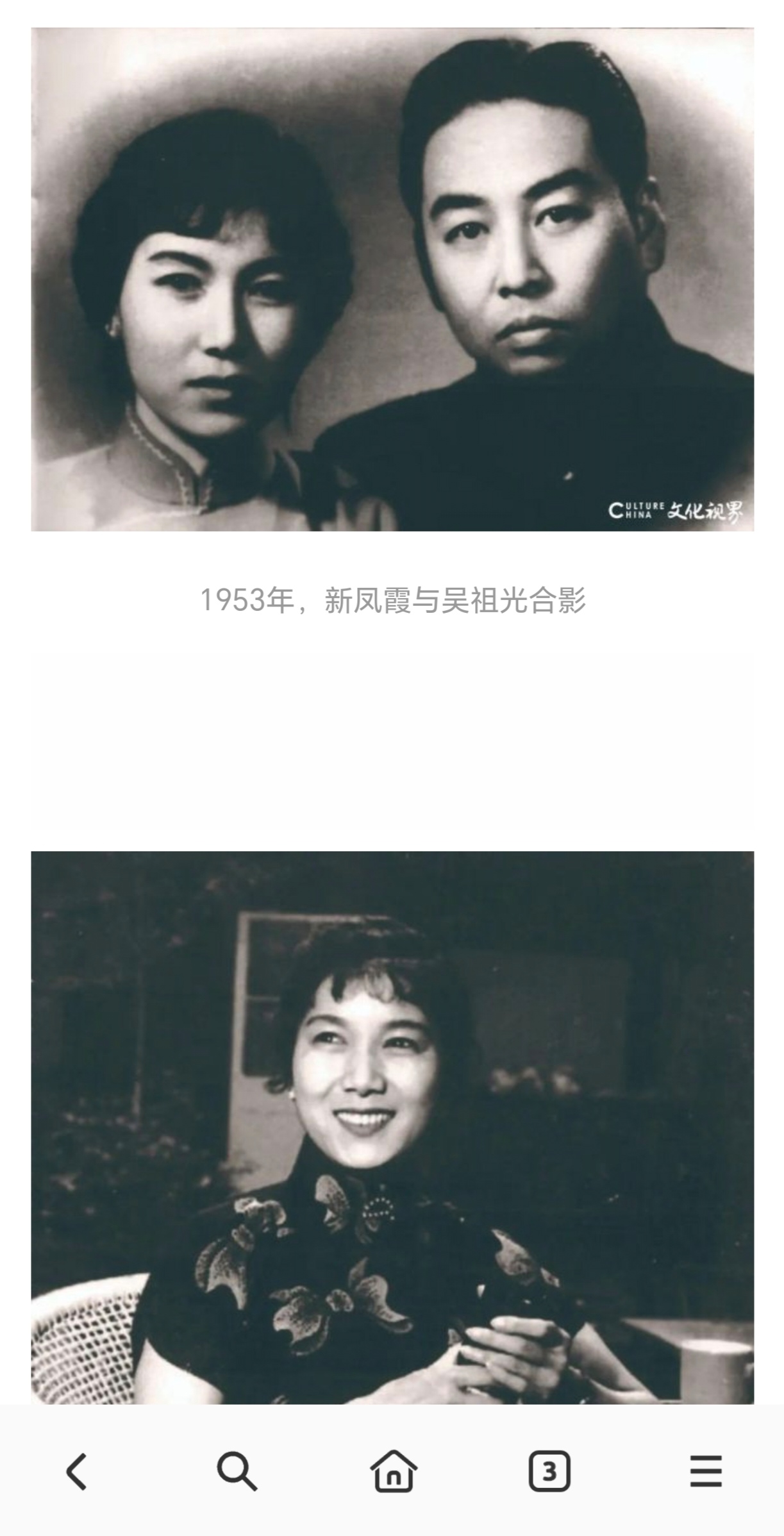
Task: Go back to the previous page
Action: pyautogui.click(x=76, y=1471)
